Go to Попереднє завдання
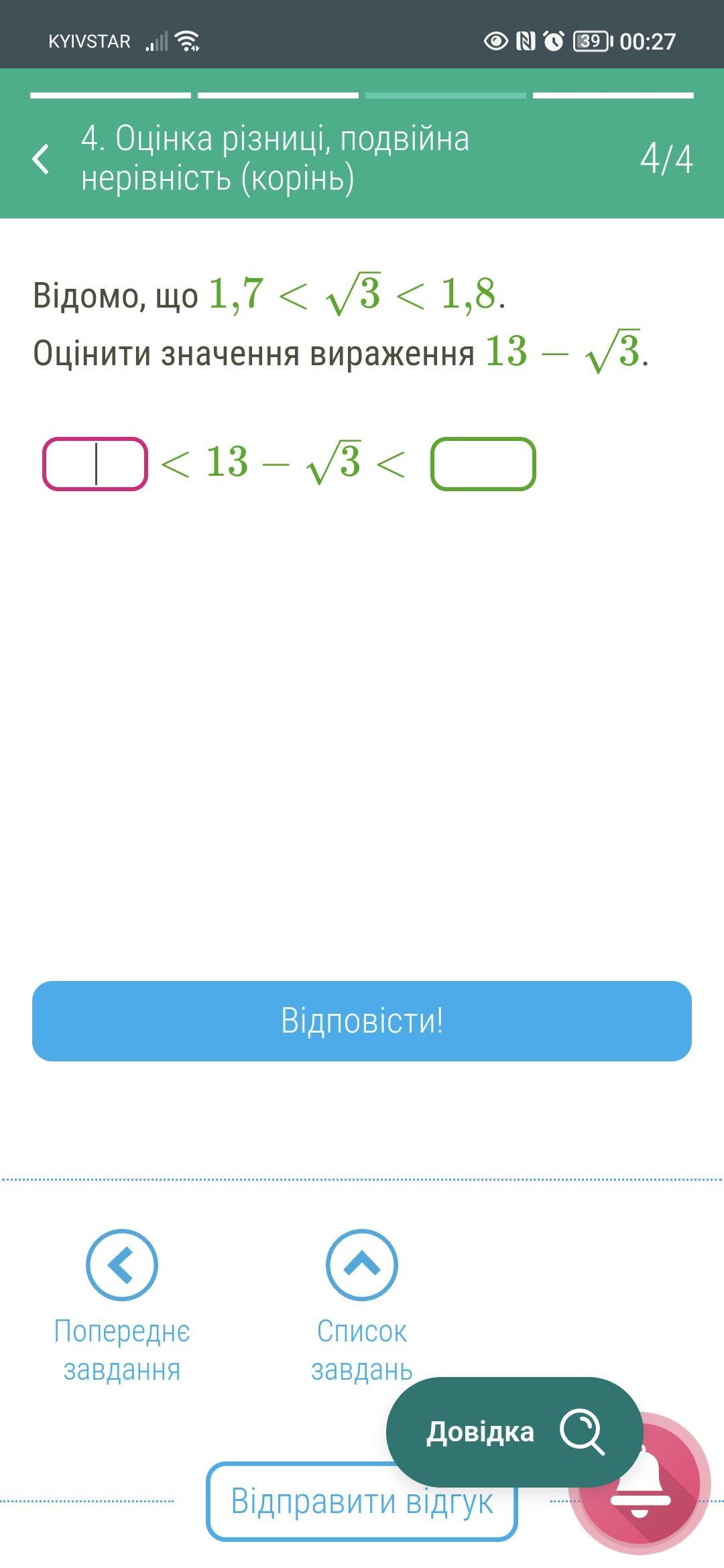Screen dimensions: 724x1568 (122, 1305)
